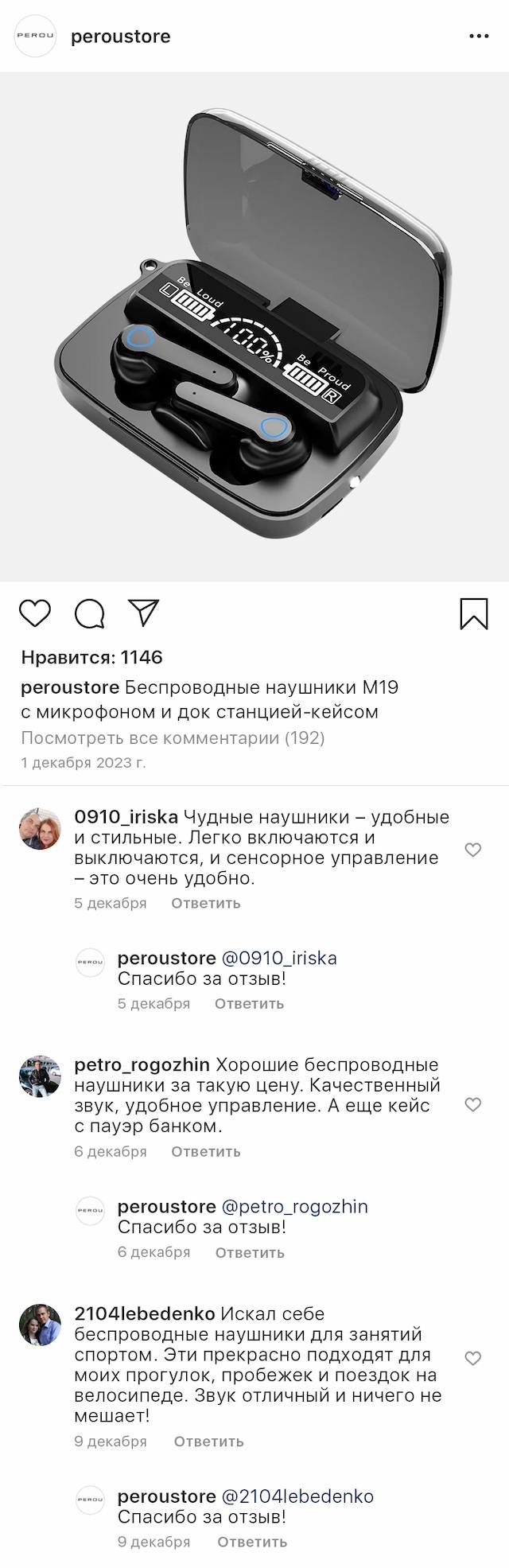Open petro_rogozhin's avatar
Image resolution: width=509 pixels, height=1568 pixels.
coord(40,1076)
